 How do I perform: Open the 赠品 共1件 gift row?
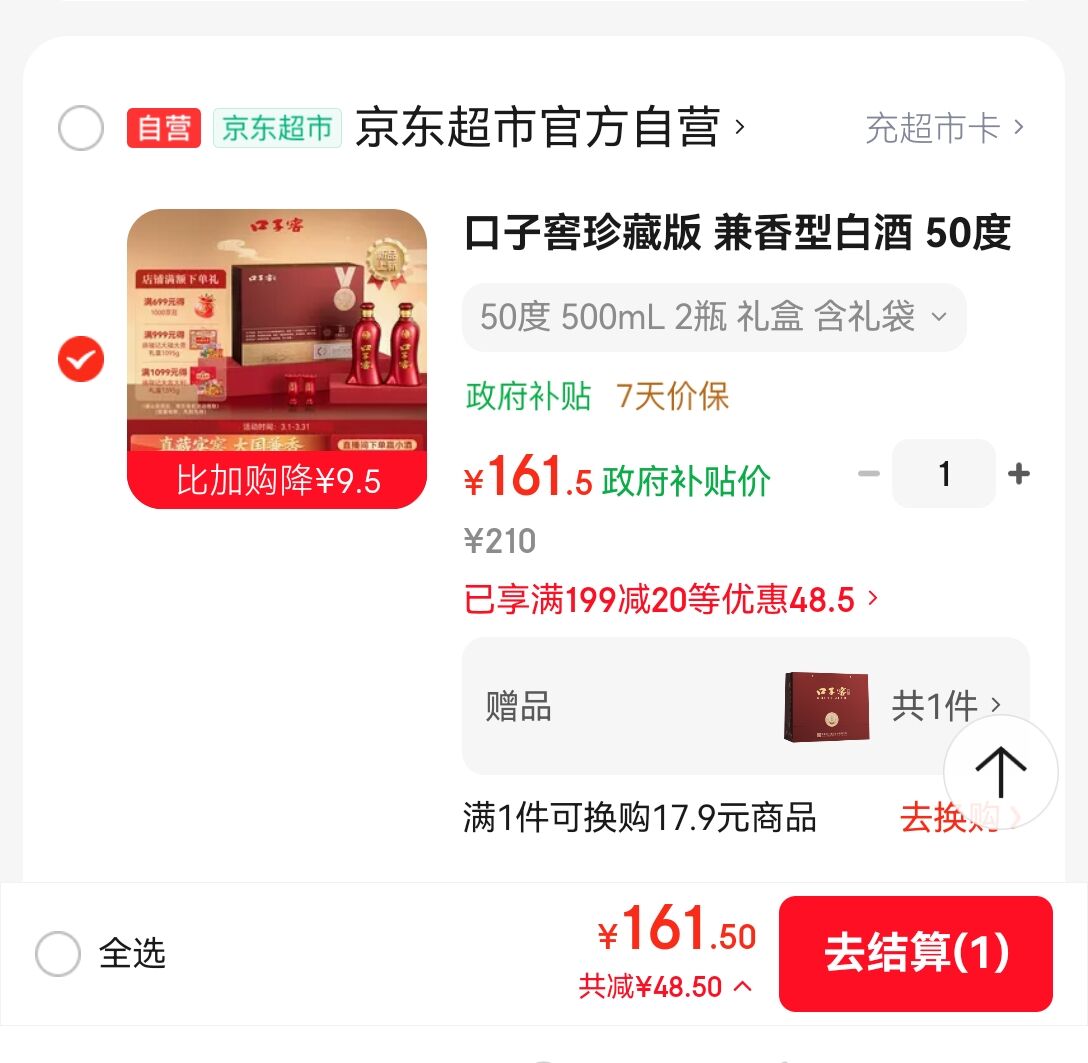(744, 707)
